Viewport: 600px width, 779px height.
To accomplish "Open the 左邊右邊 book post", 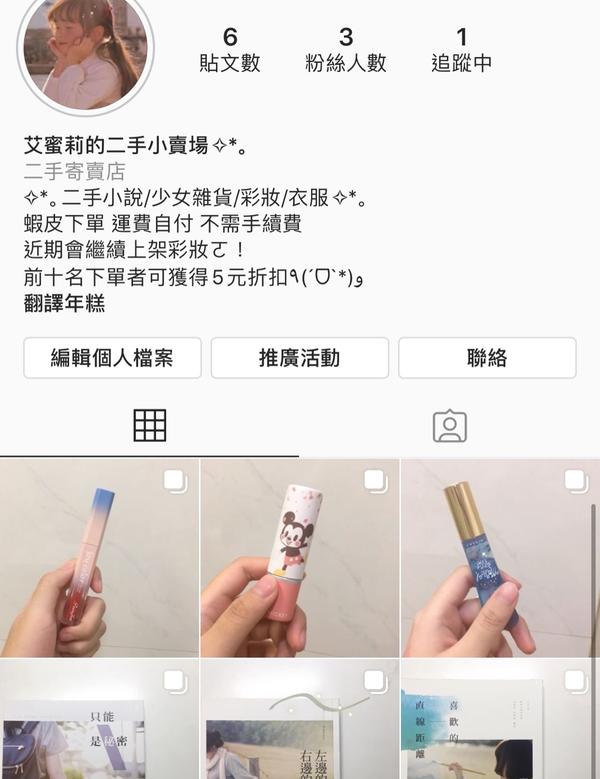I will (x=299, y=720).
